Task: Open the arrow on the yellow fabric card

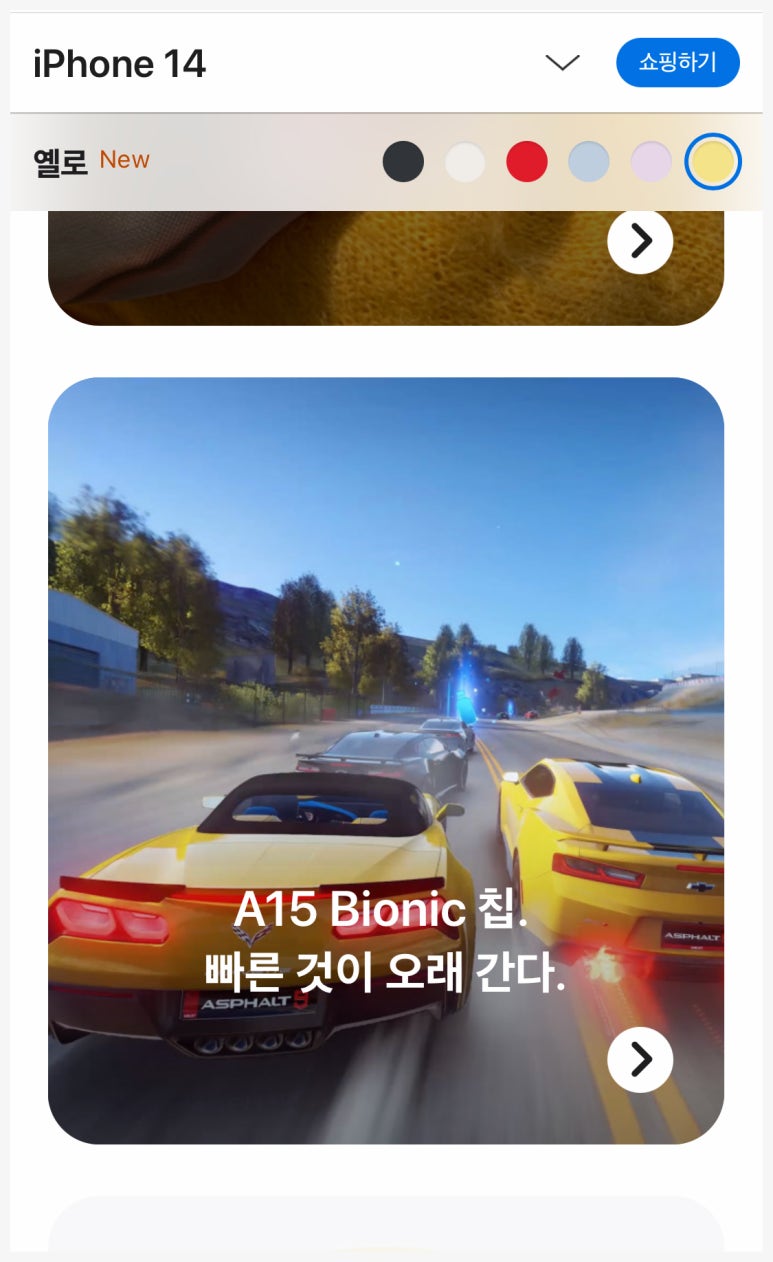Action: (x=640, y=241)
